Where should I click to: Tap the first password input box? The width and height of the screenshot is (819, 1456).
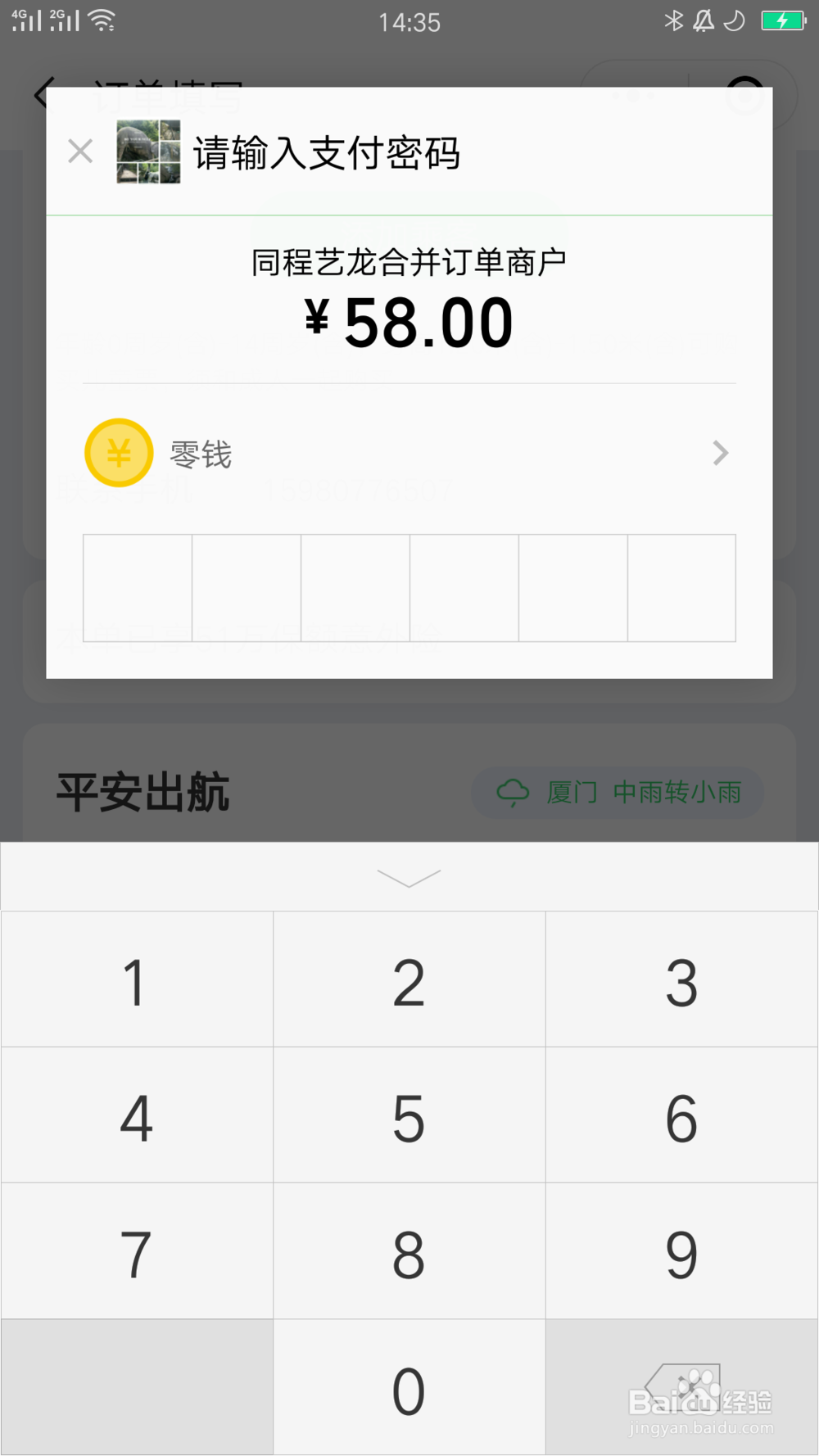138,589
